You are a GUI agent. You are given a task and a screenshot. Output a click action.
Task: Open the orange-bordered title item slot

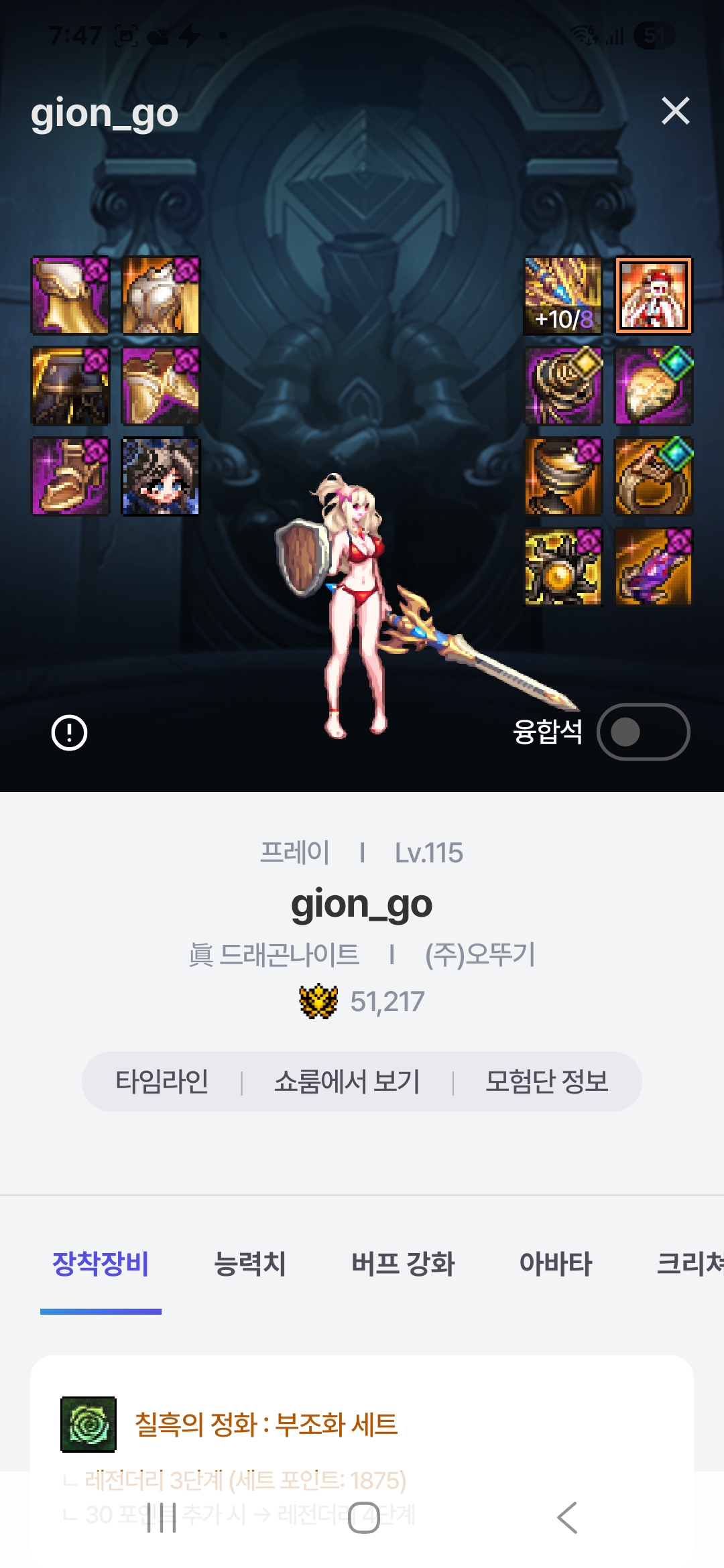tap(654, 296)
